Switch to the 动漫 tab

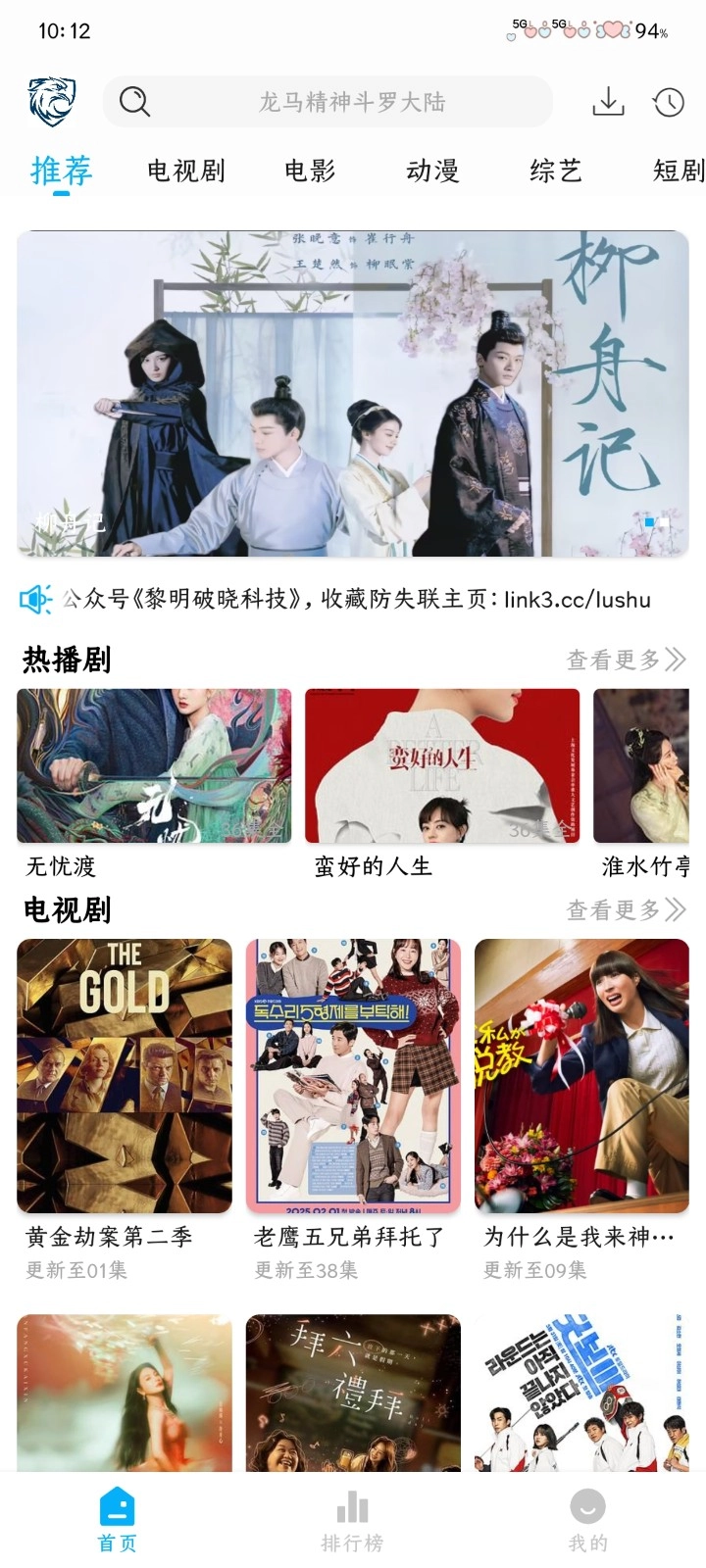click(431, 170)
